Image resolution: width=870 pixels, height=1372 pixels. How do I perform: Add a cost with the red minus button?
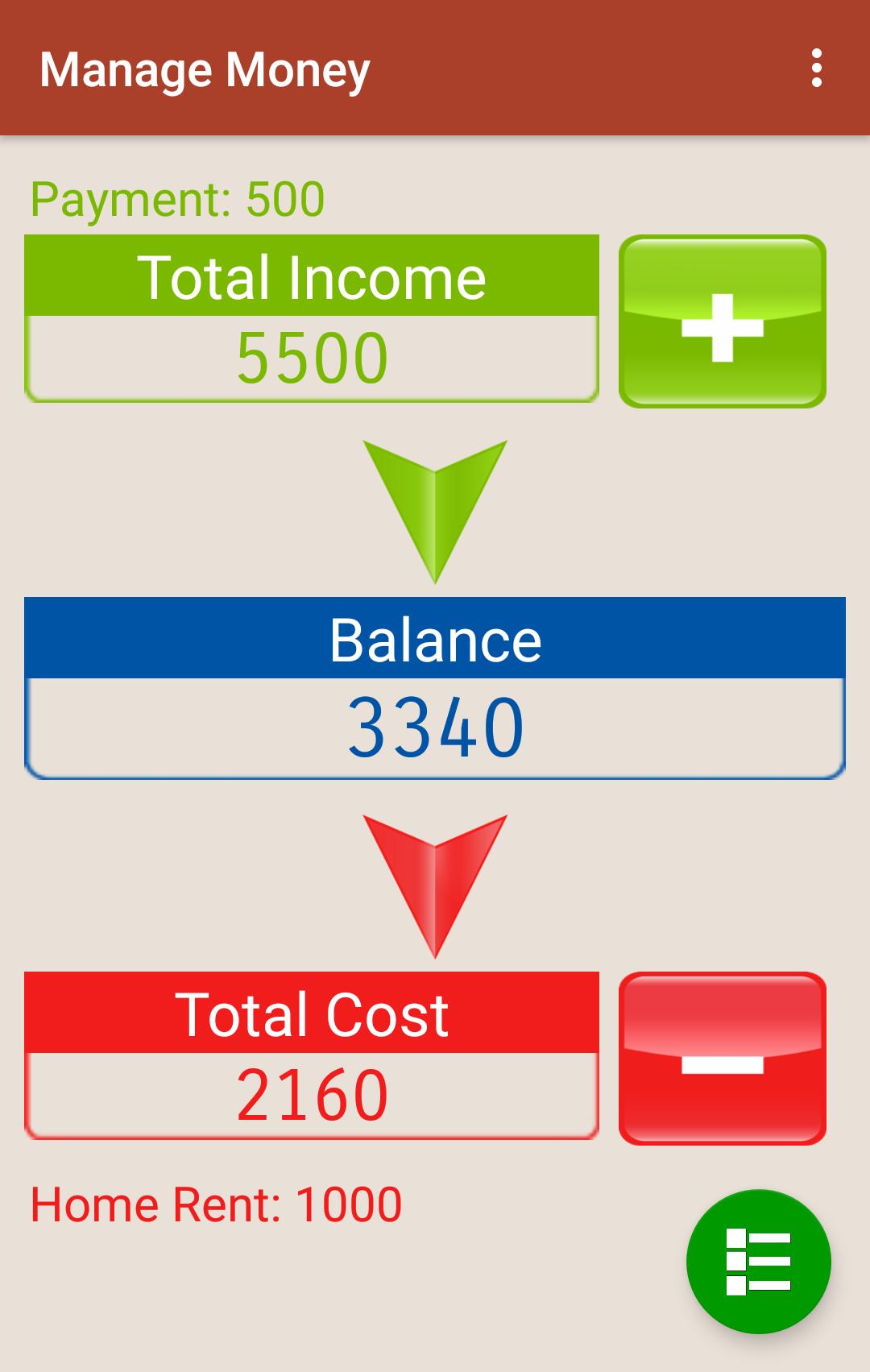click(722, 1058)
